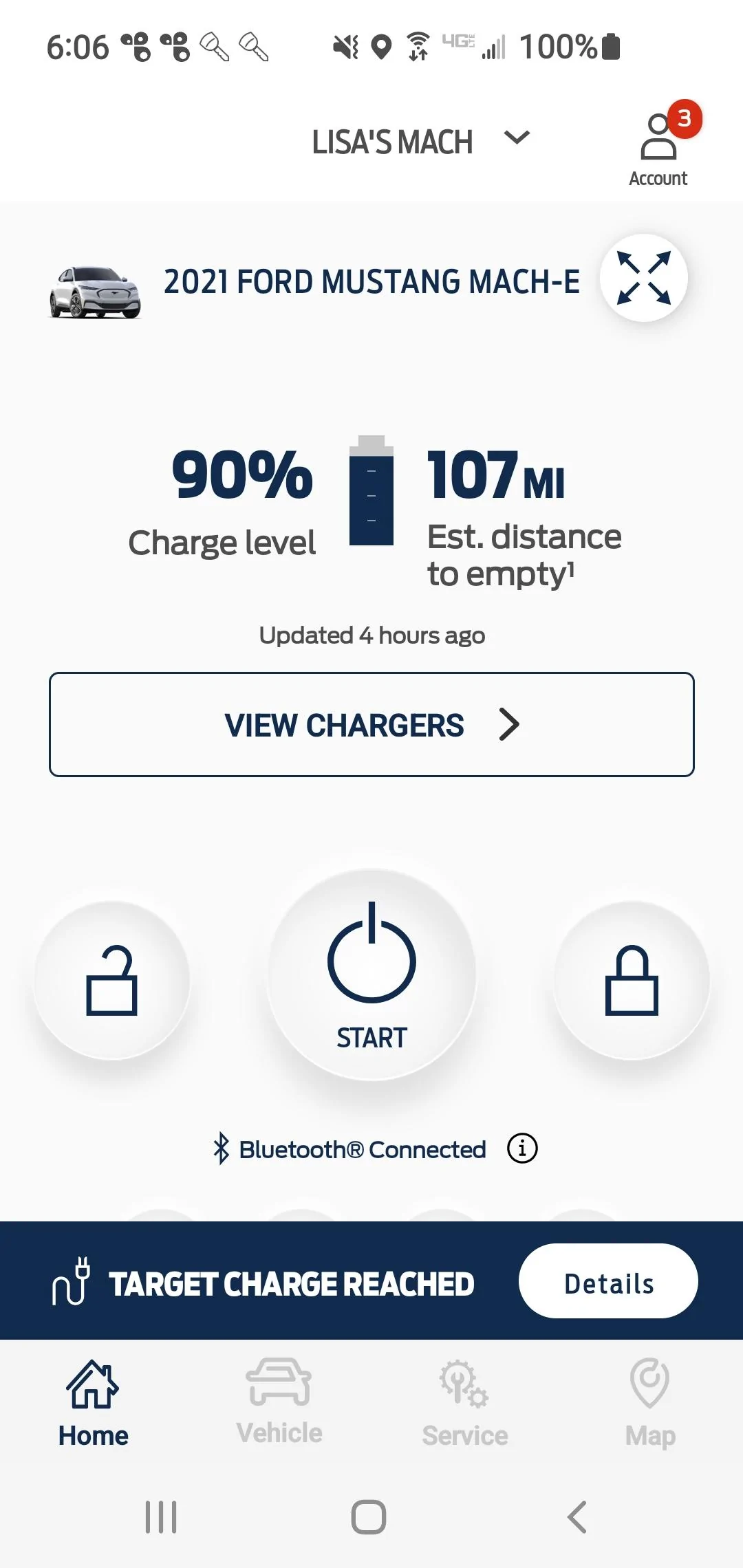This screenshot has height=1568, width=743.
Task: Expand View Chargers via its chevron
Action: tap(509, 724)
